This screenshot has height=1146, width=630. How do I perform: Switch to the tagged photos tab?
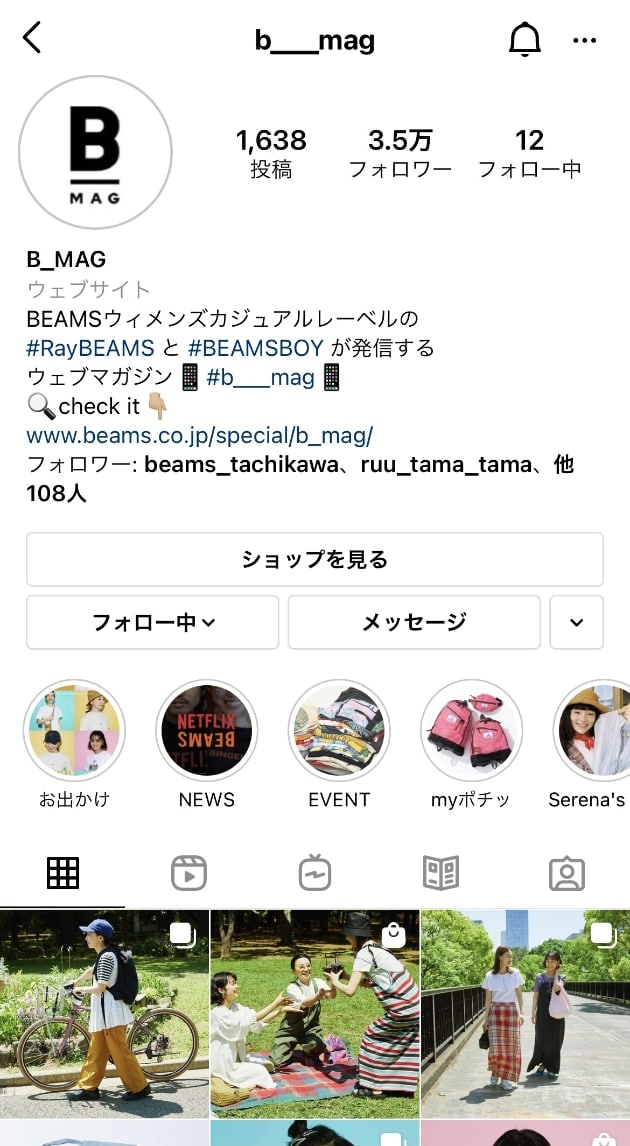567,873
